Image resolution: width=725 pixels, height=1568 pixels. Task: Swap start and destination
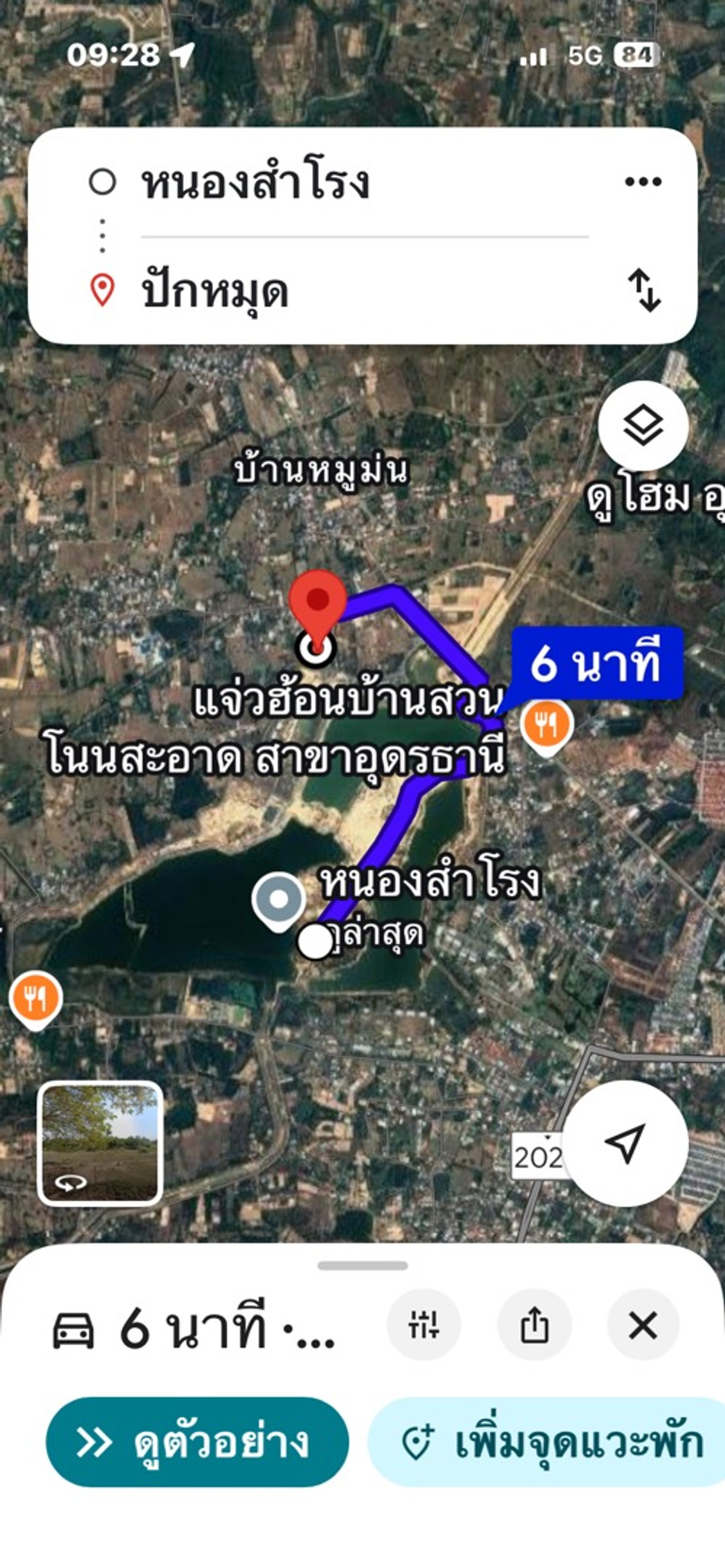click(644, 290)
